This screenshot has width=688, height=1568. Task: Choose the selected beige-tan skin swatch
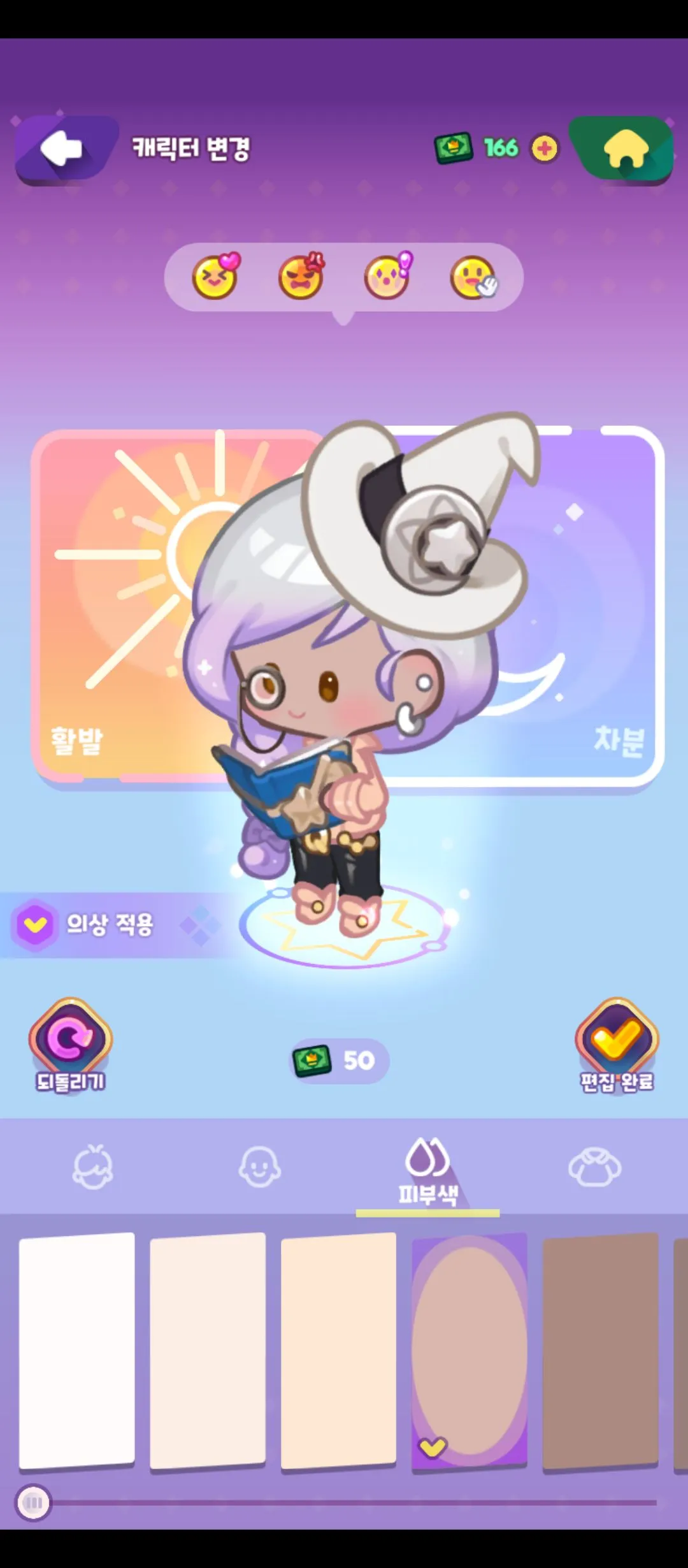click(469, 1350)
